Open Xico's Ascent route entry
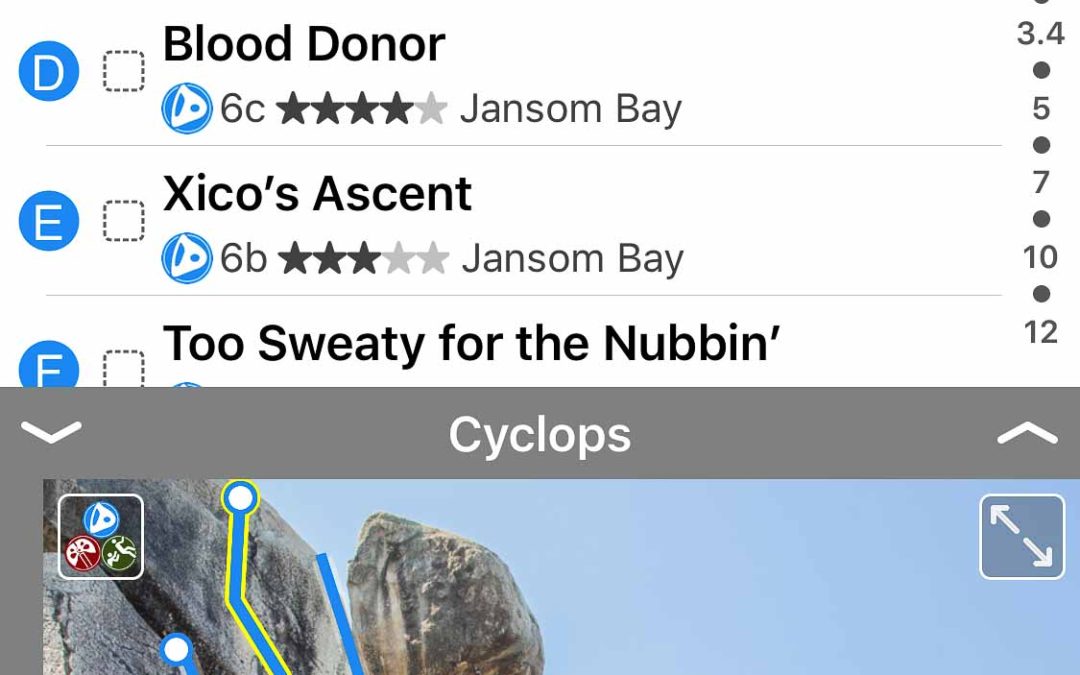The image size is (1080, 675). click(x=317, y=195)
